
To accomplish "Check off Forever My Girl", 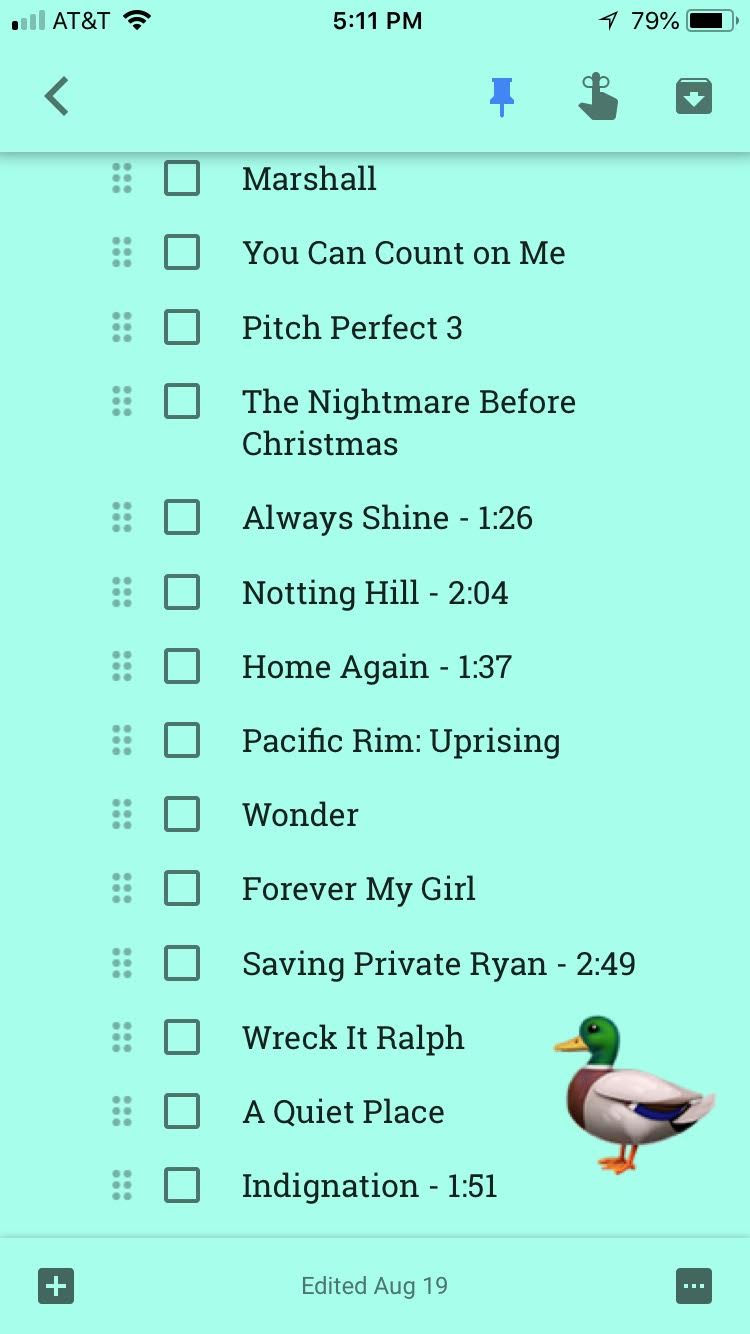I will pyautogui.click(x=182, y=888).
